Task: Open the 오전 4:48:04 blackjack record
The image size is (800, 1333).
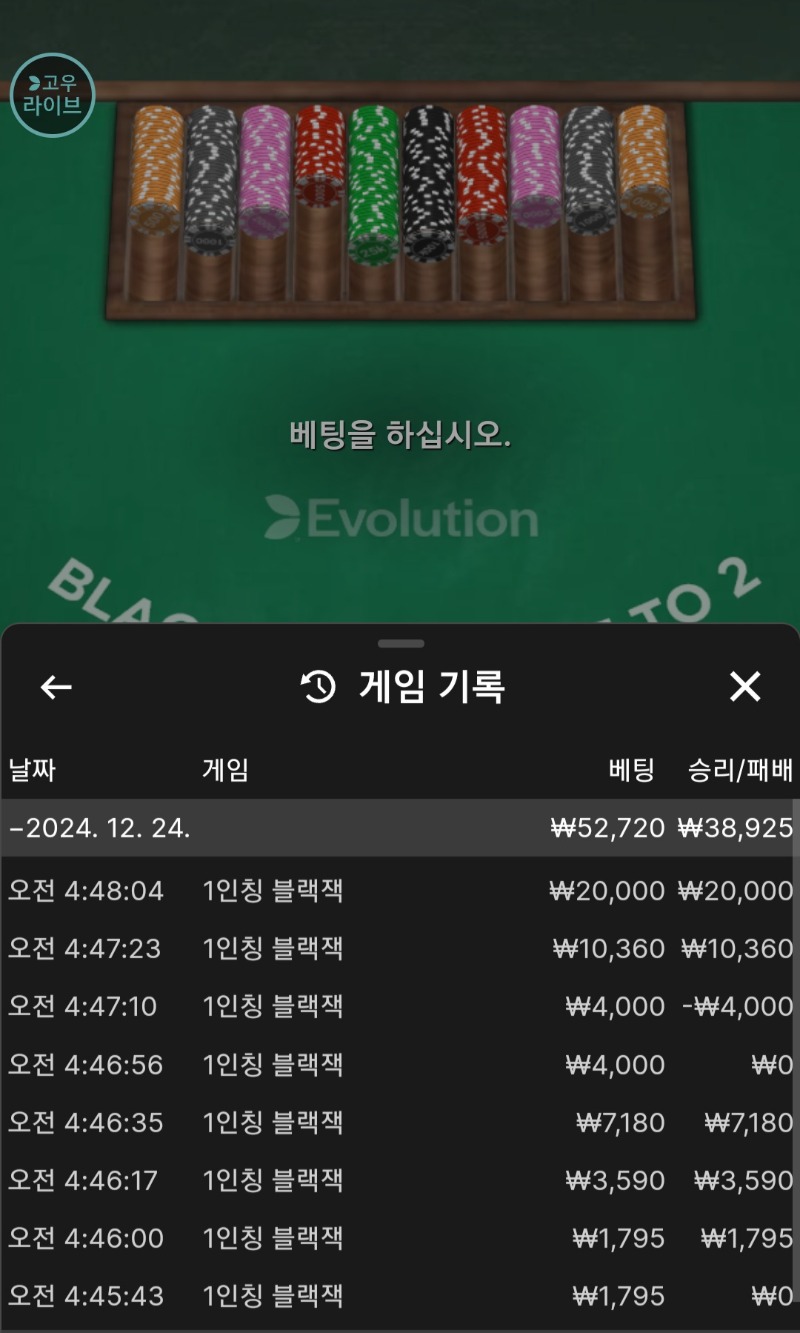Action: pos(398,890)
